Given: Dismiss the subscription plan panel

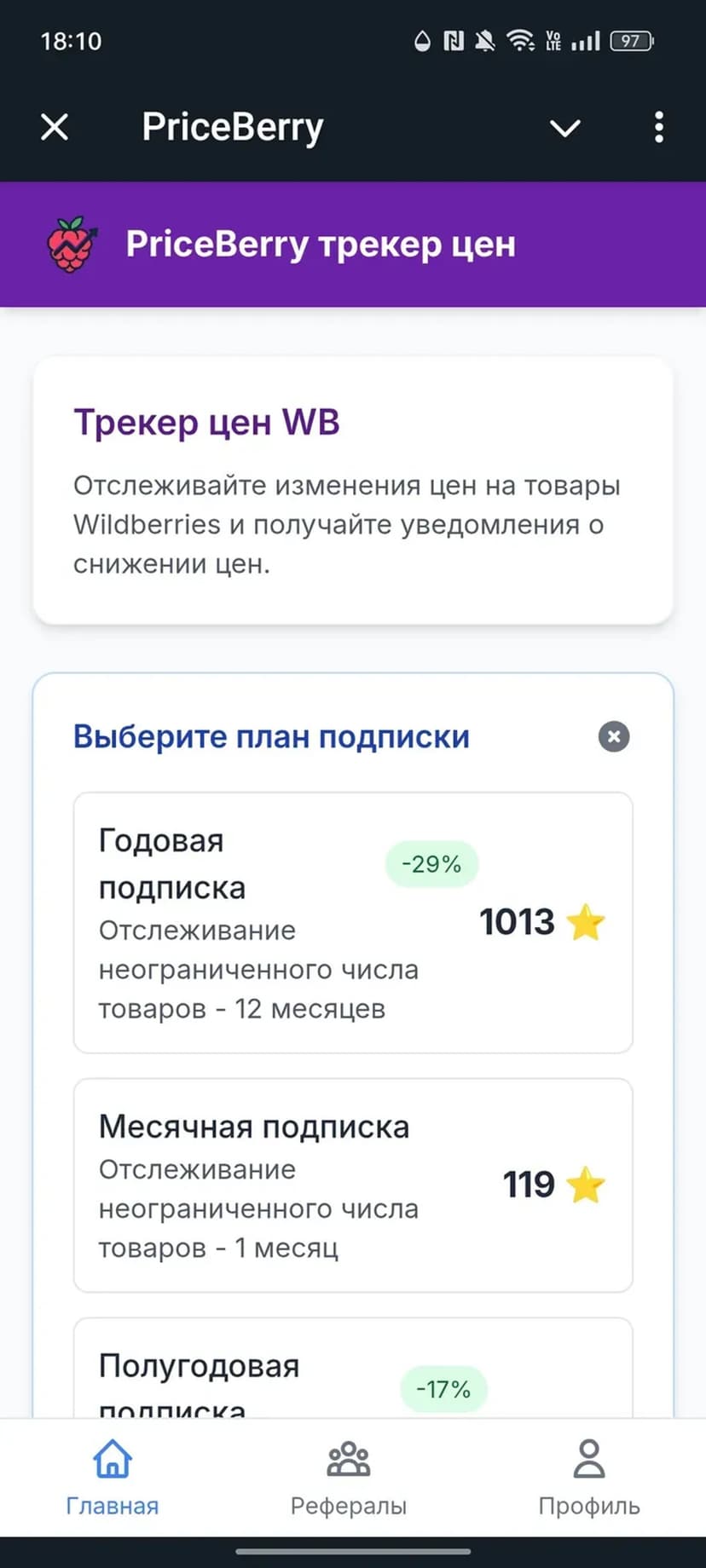Looking at the screenshot, I should pyautogui.click(x=613, y=736).
